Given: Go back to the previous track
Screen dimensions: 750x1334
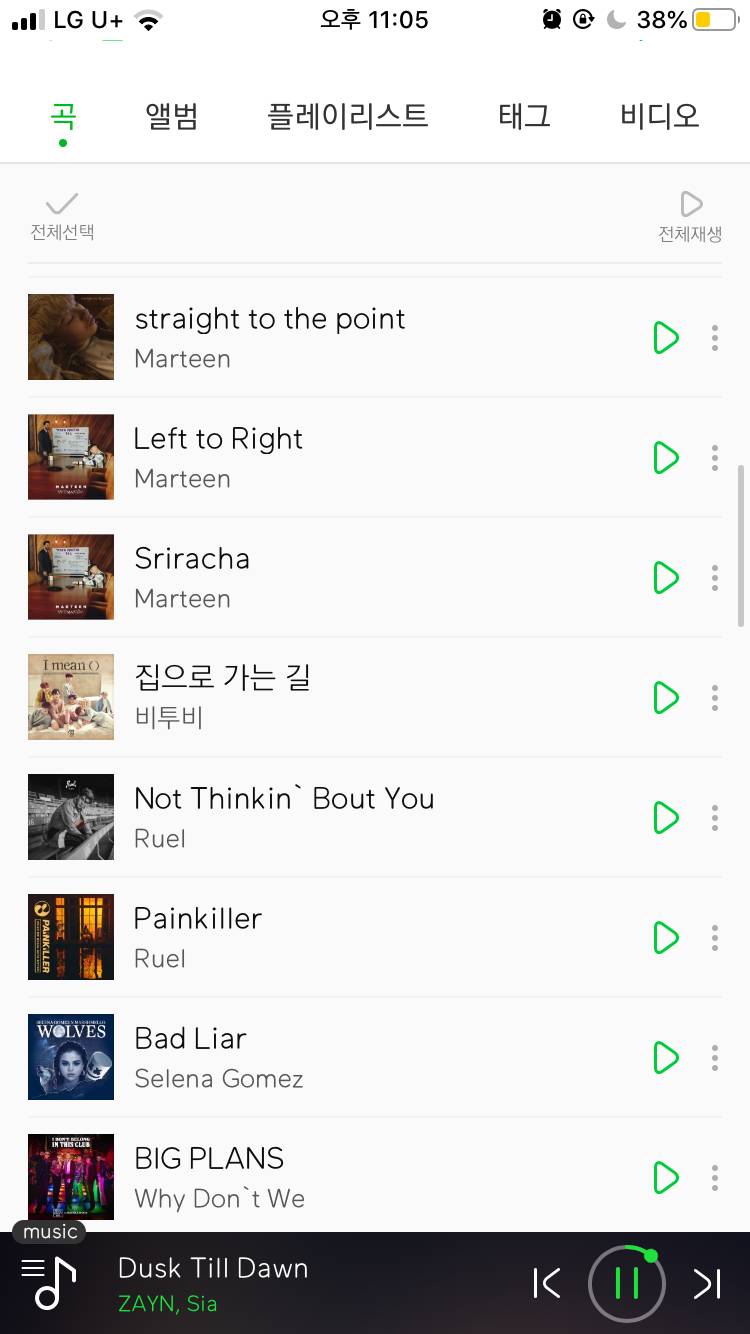Looking at the screenshot, I should 547,1283.
